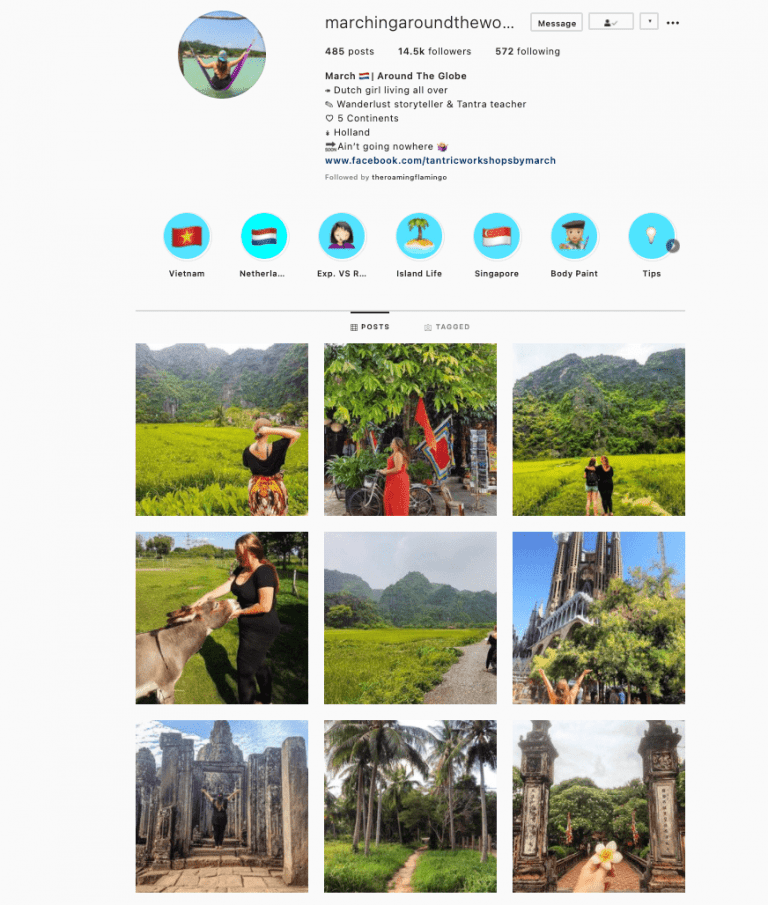768x905 pixels.
Task: Open the Netherlands story highlight
Action: [263, 237]
